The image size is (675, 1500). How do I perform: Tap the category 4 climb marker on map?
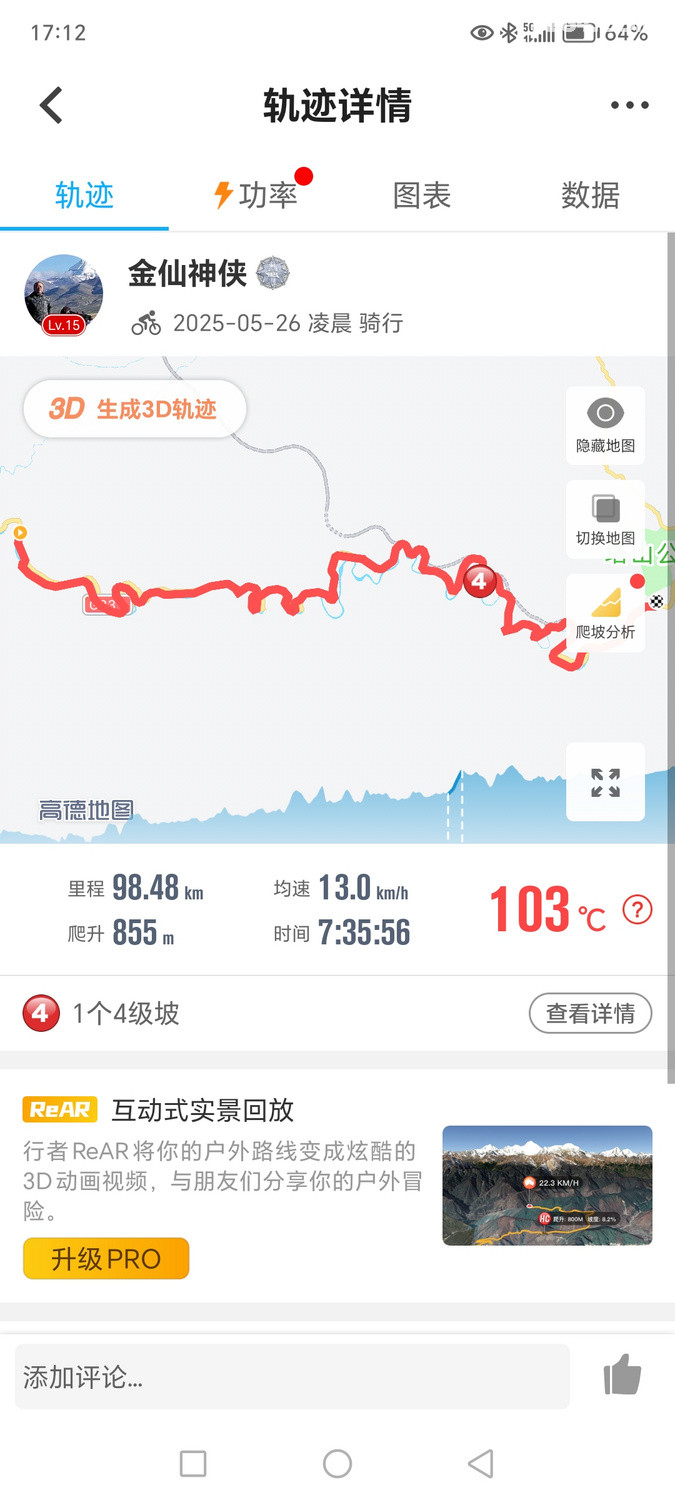click(x=479, y=580)
